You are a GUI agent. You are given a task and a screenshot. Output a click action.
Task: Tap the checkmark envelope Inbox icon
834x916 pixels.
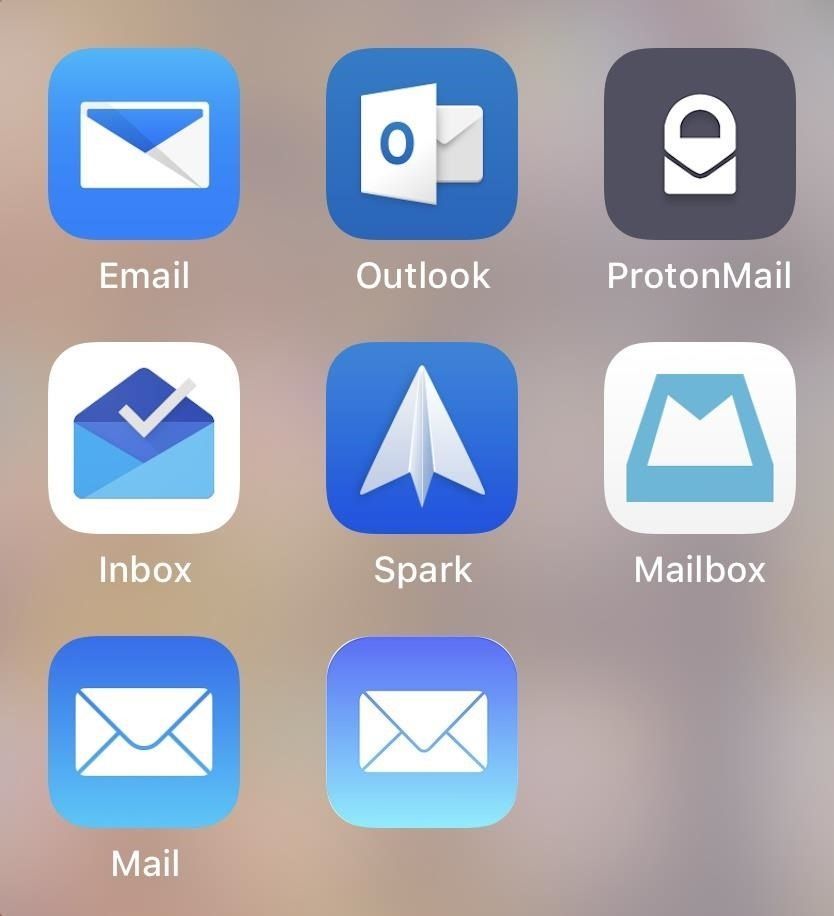pyautogui.click(x=145, y=435)
